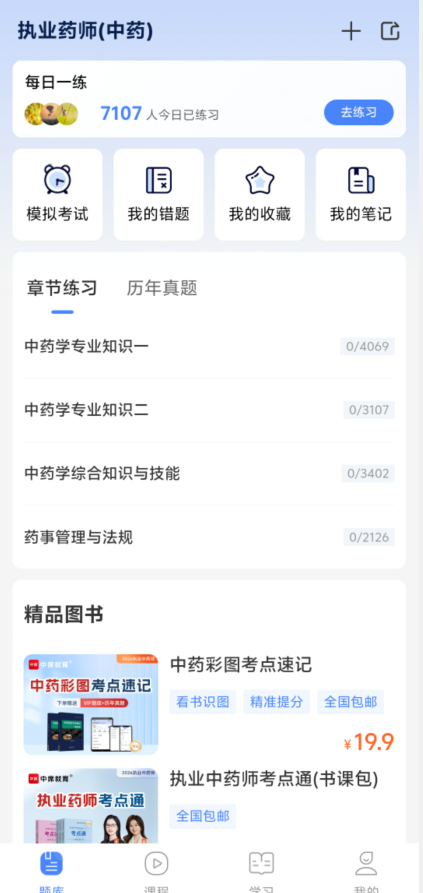Image resolution: width=423 pixels, height=893 pixels.
Task: Open 药事管理与法规 row
Action: click(209, 537)
